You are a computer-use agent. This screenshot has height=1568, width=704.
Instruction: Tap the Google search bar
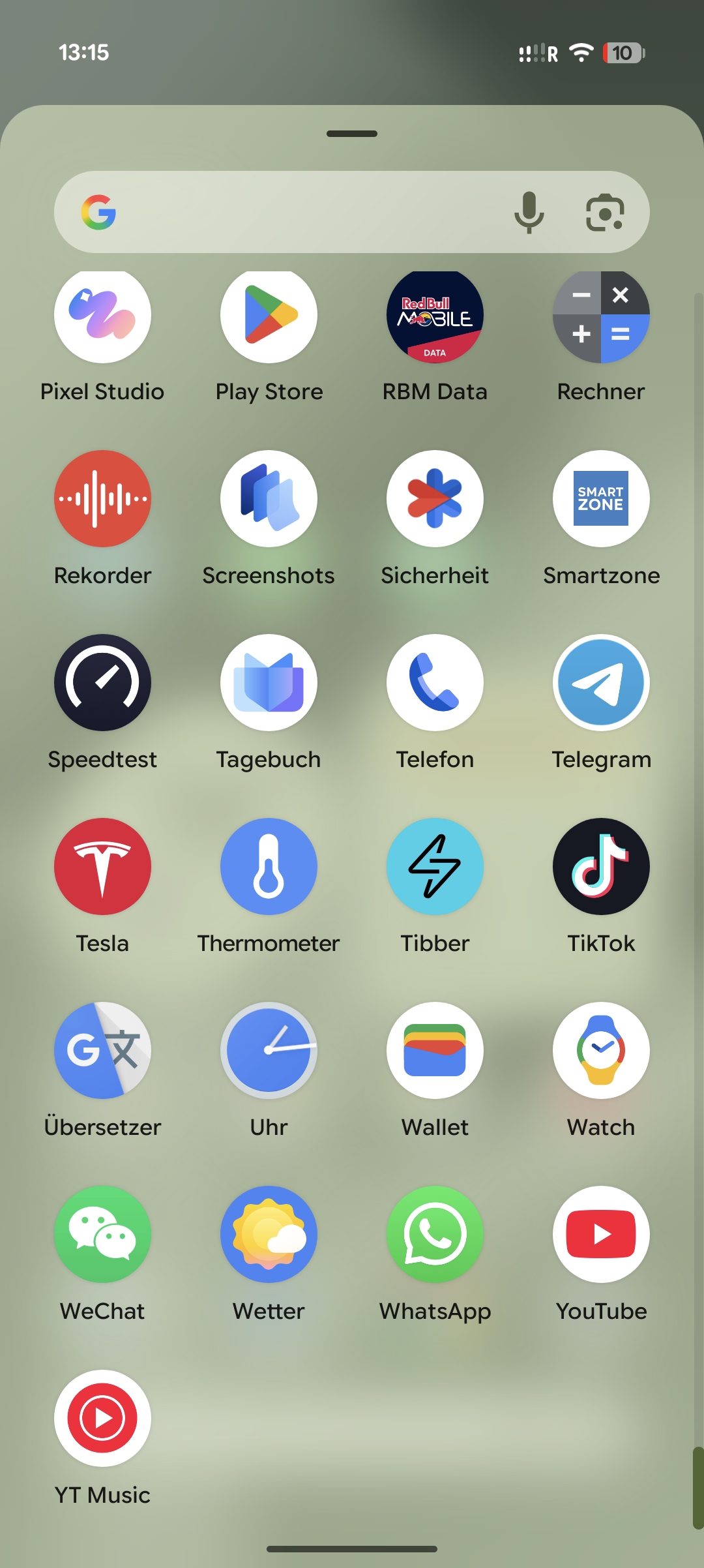pyautogui.click(x=300, y=212)
